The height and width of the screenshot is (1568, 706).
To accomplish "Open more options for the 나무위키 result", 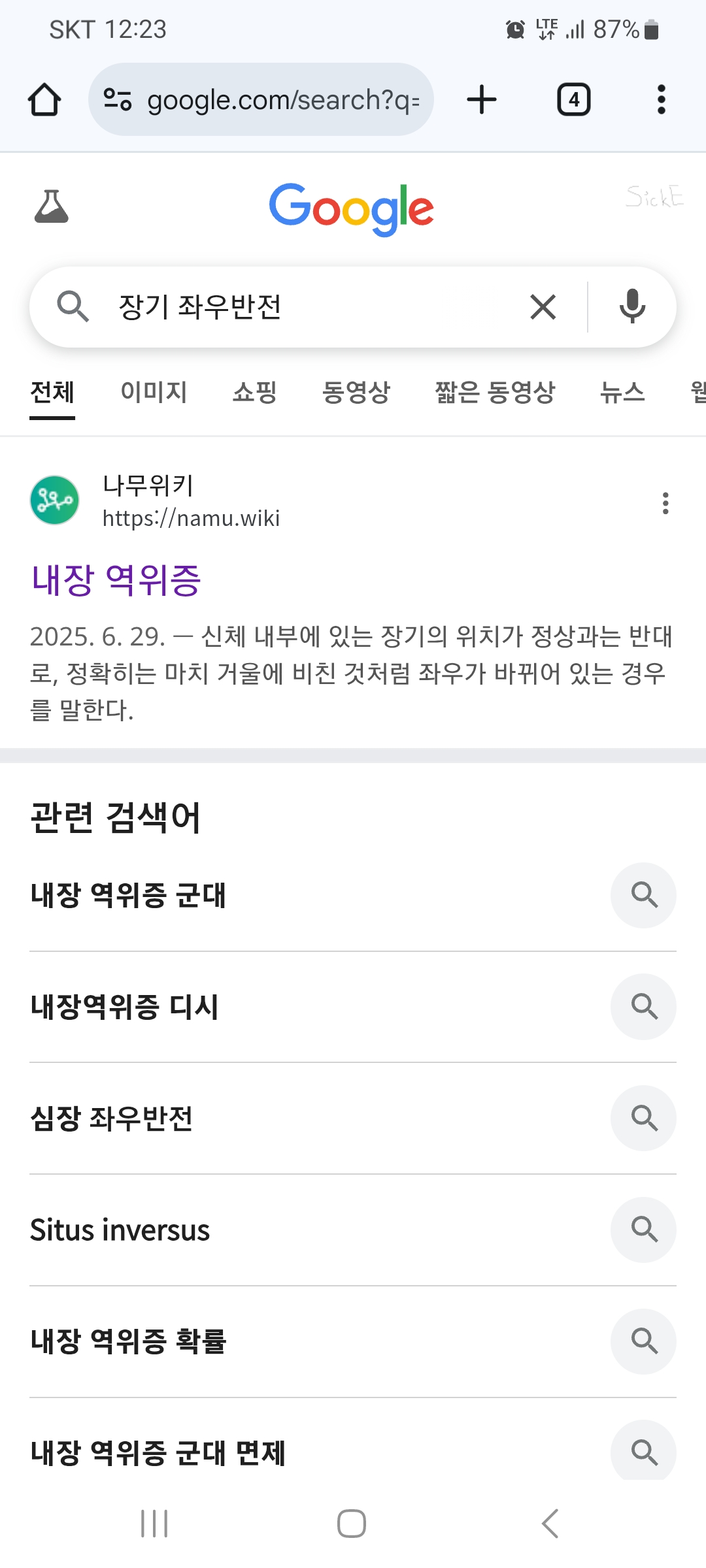I will 665,503.
